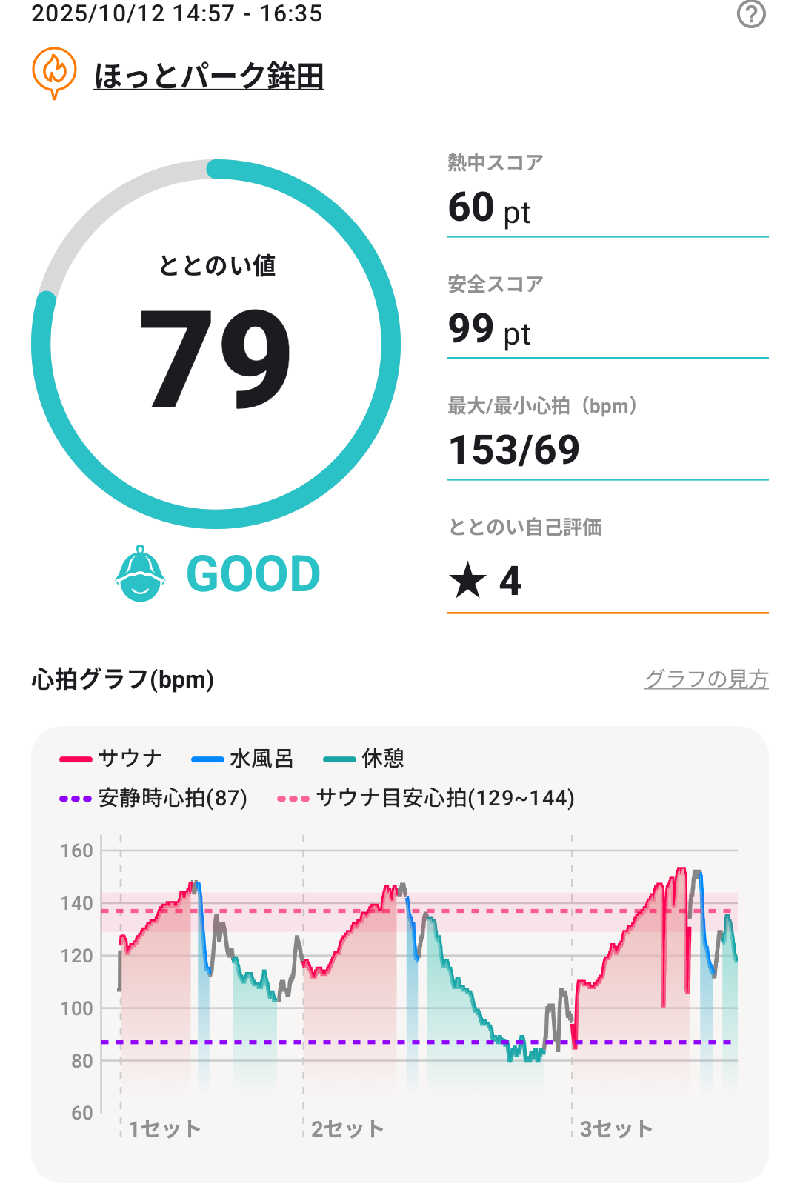Screen dimensions: 800x1201
Task: Edit the ととのい自己評価 star rating
Action: click(x=486, y=581)
